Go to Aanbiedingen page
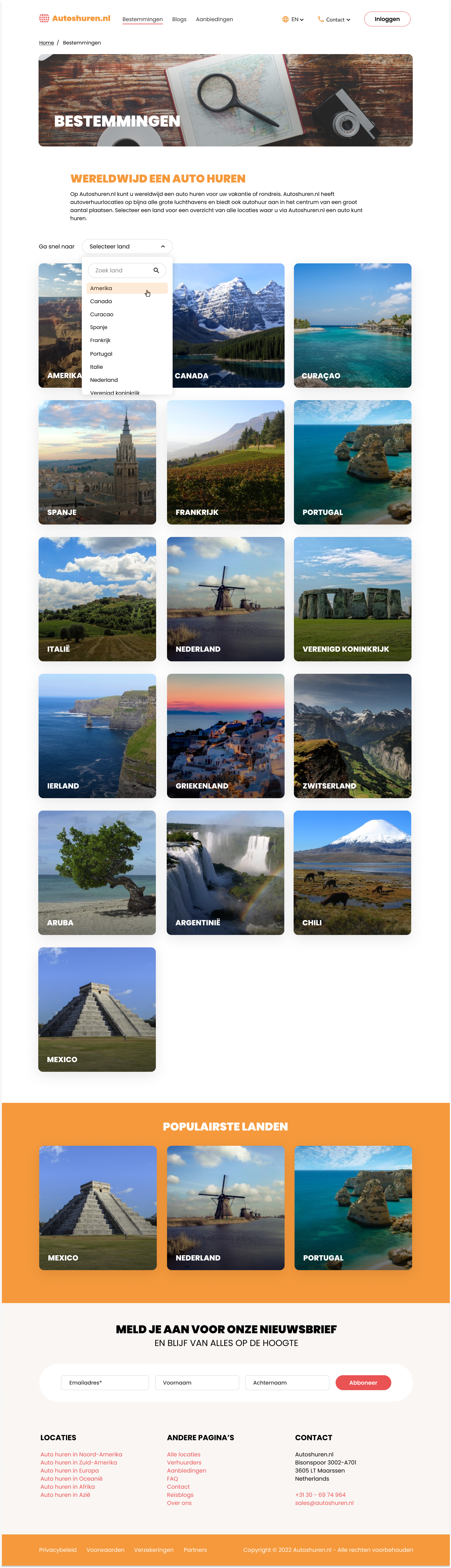 coord(214,20)
